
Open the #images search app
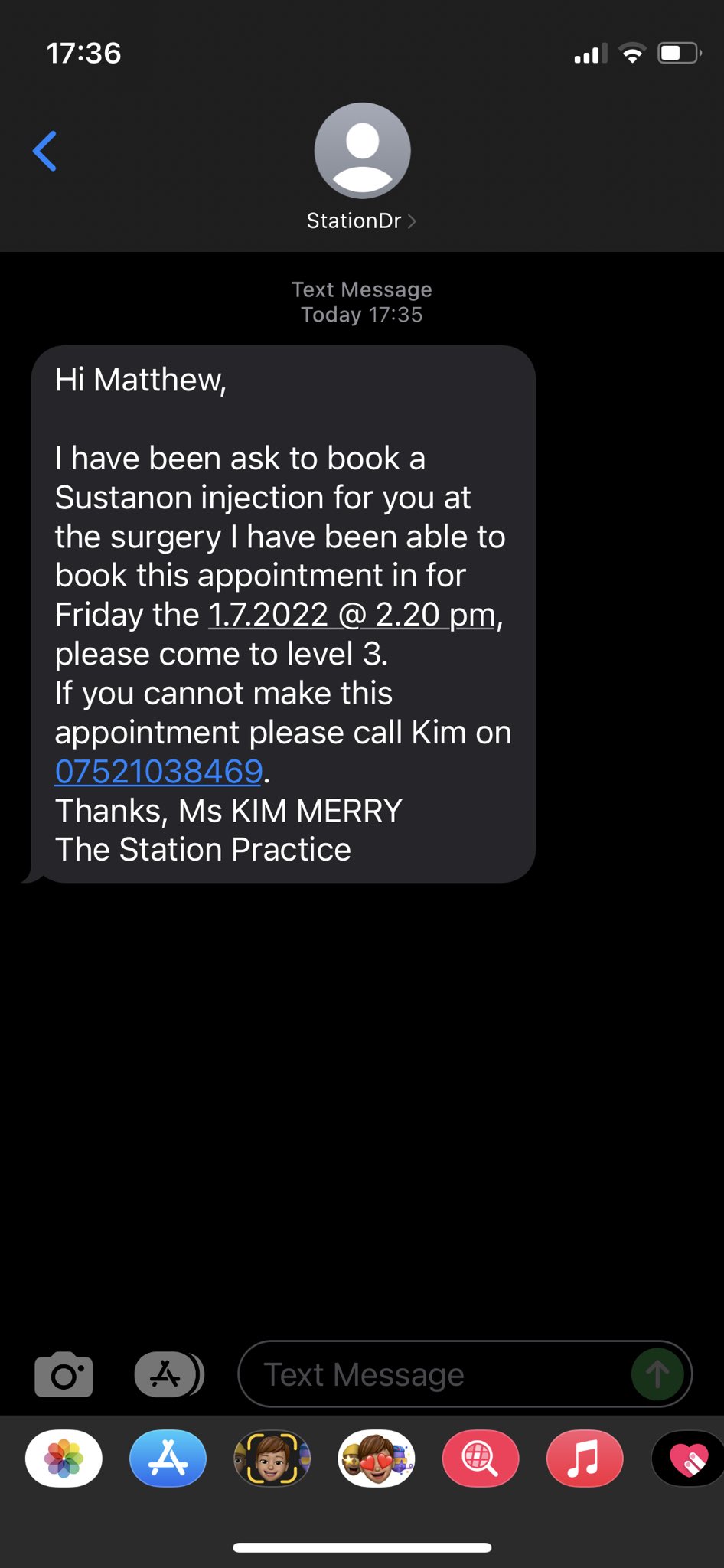click(x=481, y=1459)
